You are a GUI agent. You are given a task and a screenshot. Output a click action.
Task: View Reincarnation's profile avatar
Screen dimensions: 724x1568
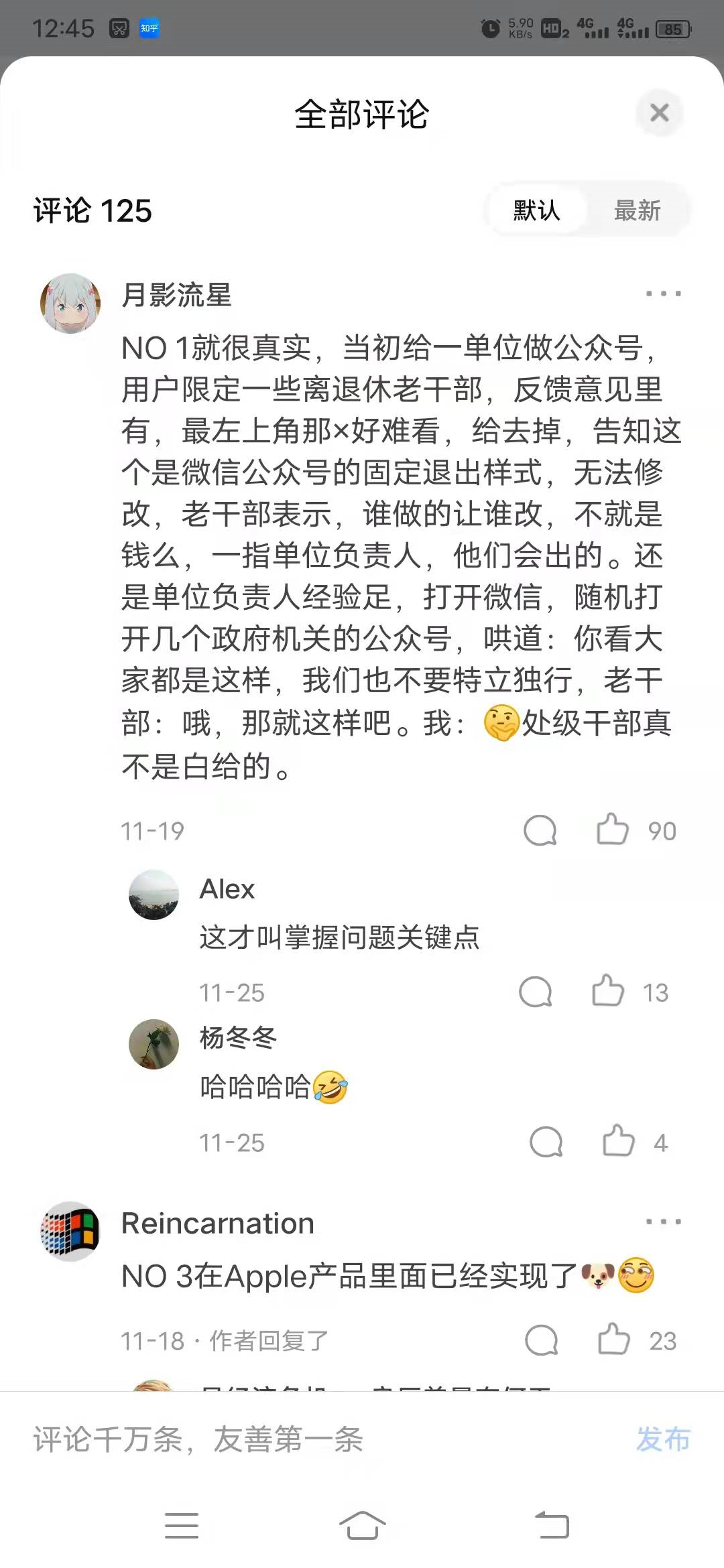click(70, 1231)
